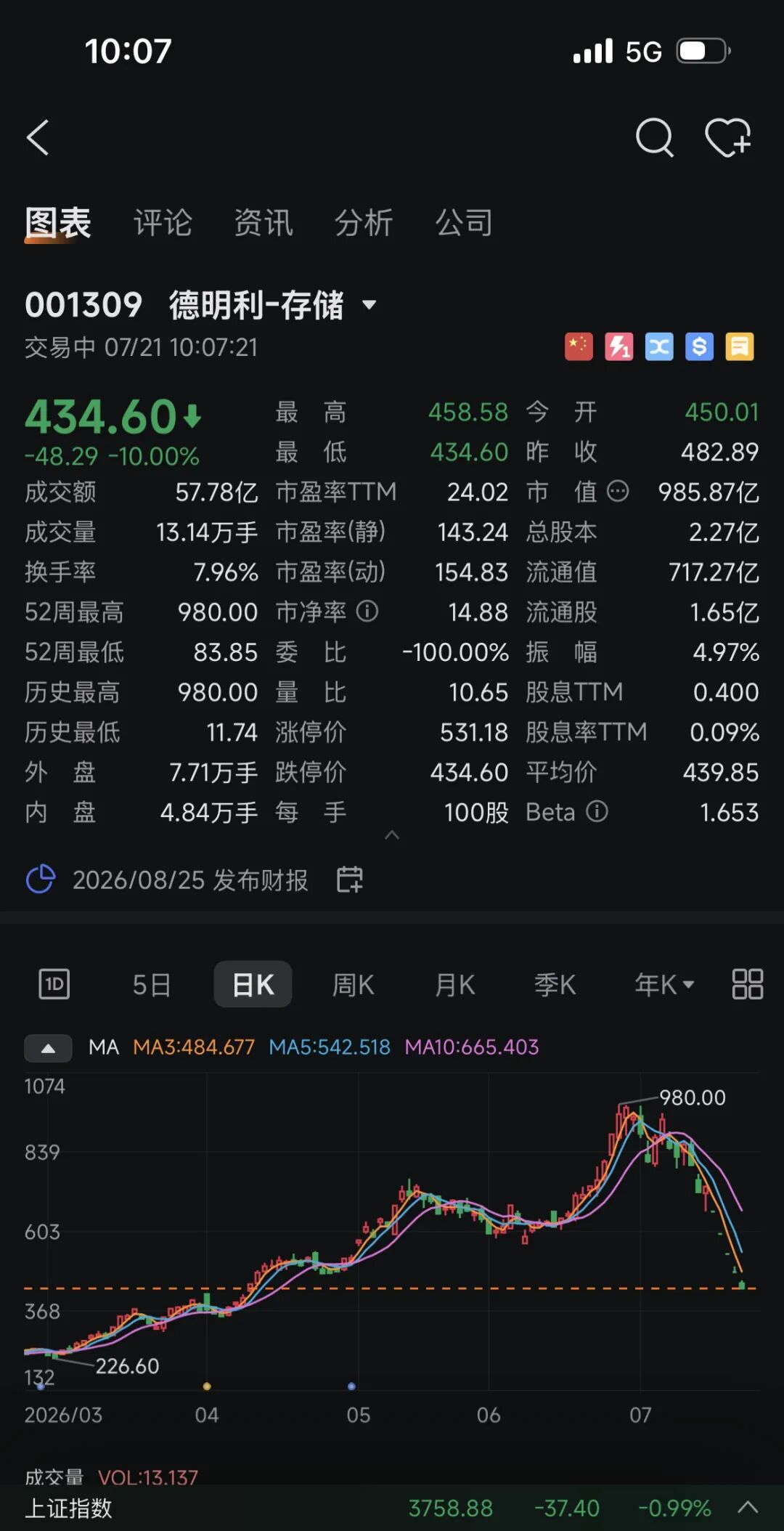Collapse the quote details with up chevron
Image resolution: width=784 pixels, height=1531 pixels.
pyautogui.click(x=392, y=835)
